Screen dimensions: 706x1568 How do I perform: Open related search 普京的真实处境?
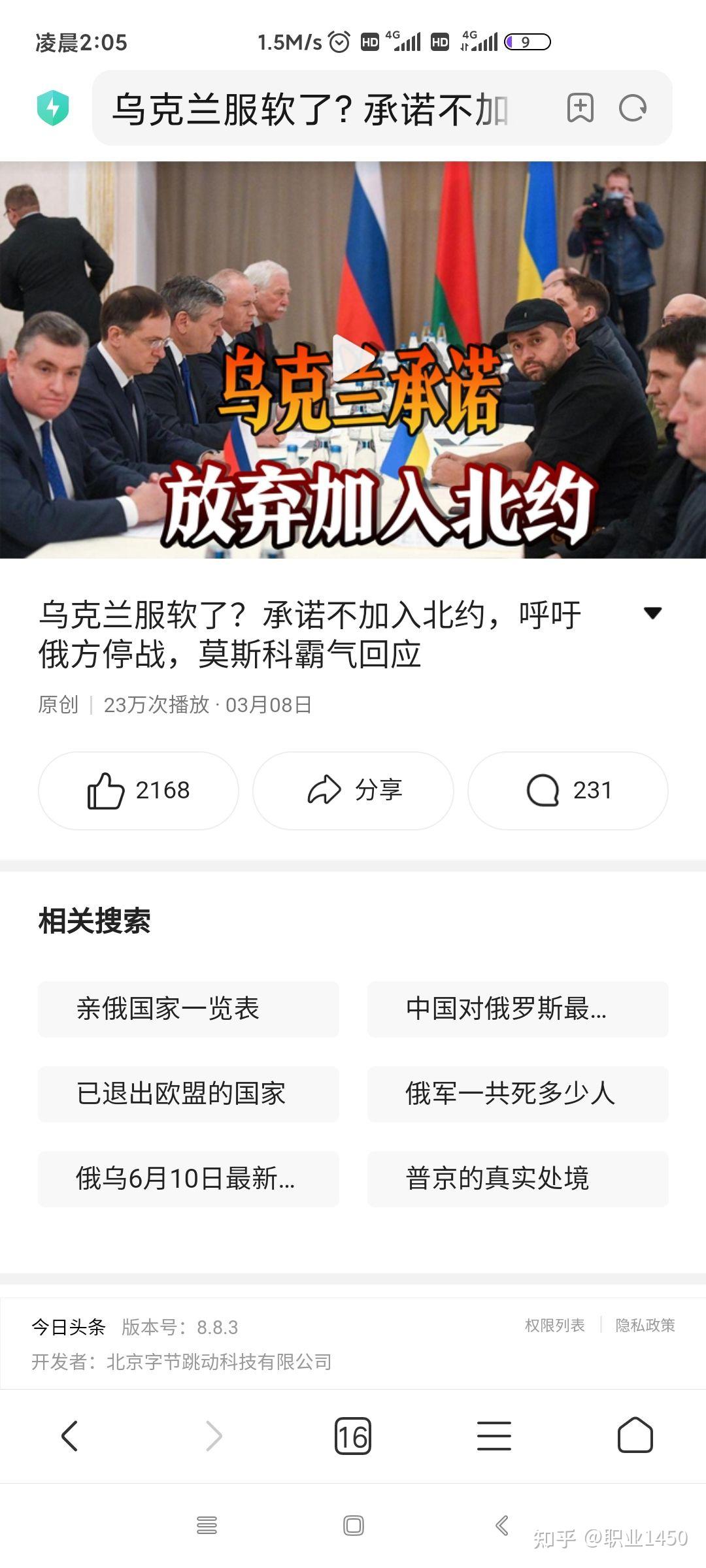click(518, 1179)
